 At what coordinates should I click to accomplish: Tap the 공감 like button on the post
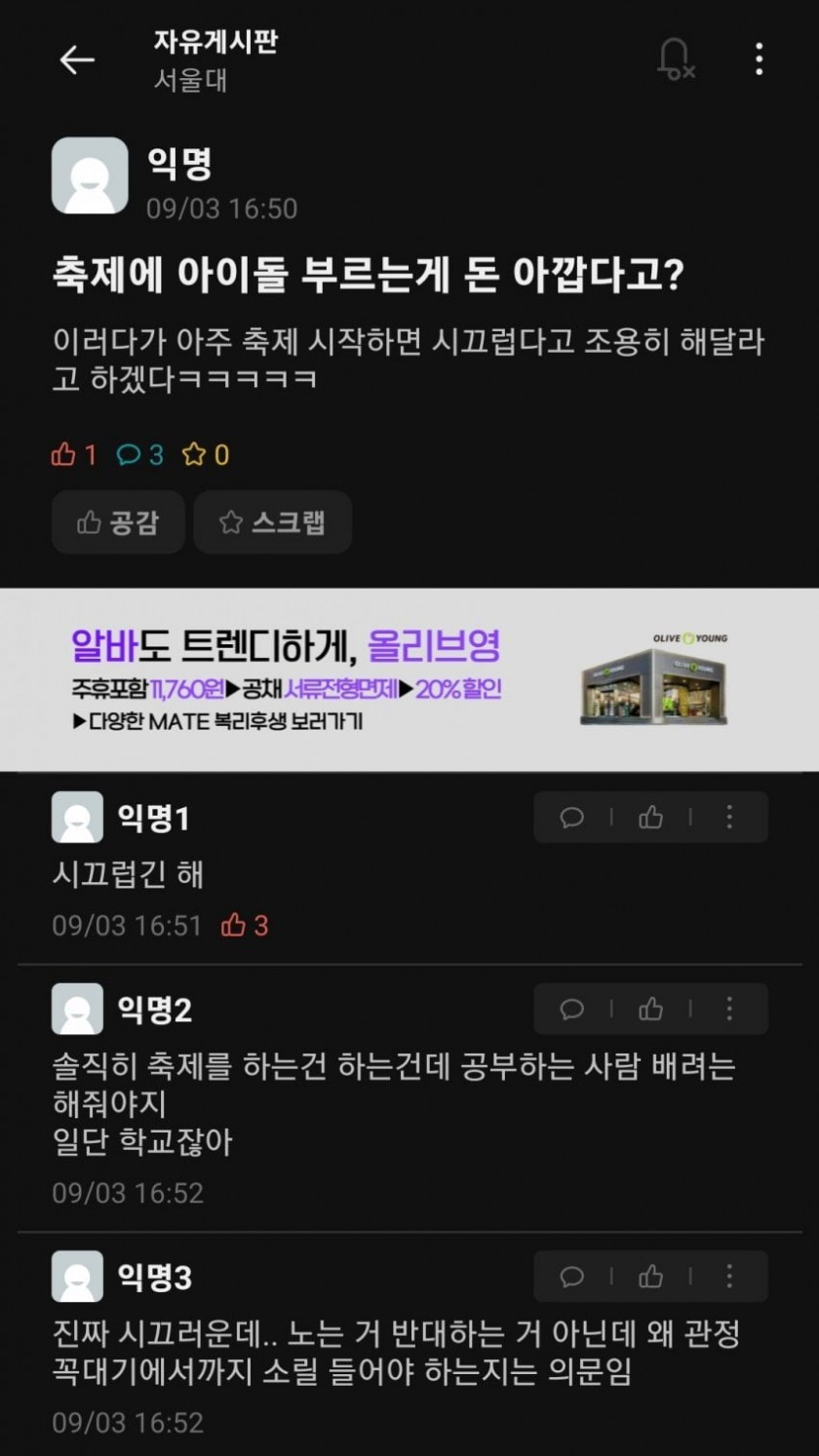(118, 522)
